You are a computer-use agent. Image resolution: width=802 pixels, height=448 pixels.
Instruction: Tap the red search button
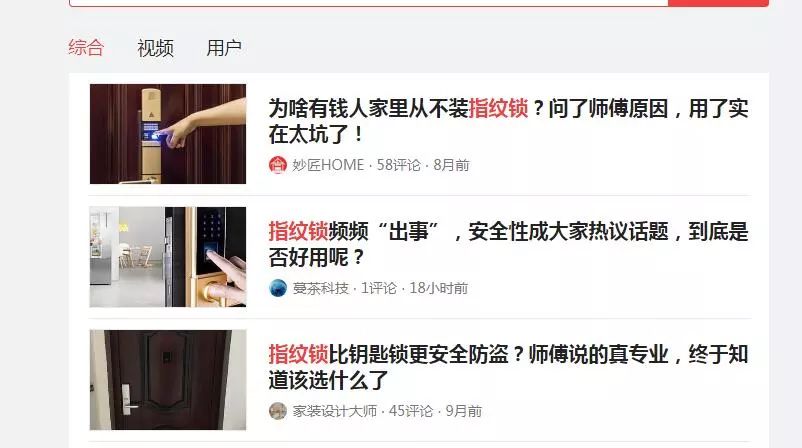pos(718,3)
